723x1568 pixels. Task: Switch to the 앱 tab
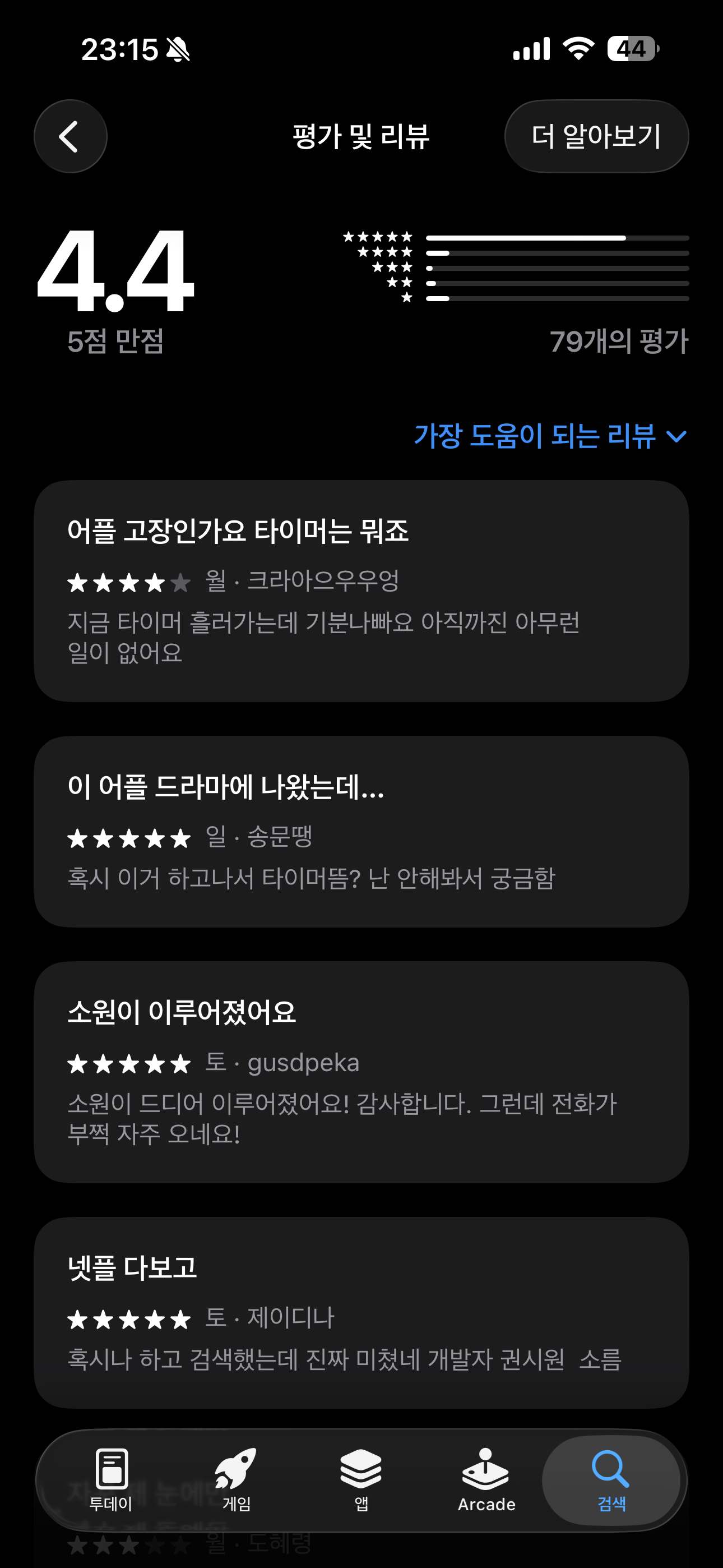tap(361, 1481)
